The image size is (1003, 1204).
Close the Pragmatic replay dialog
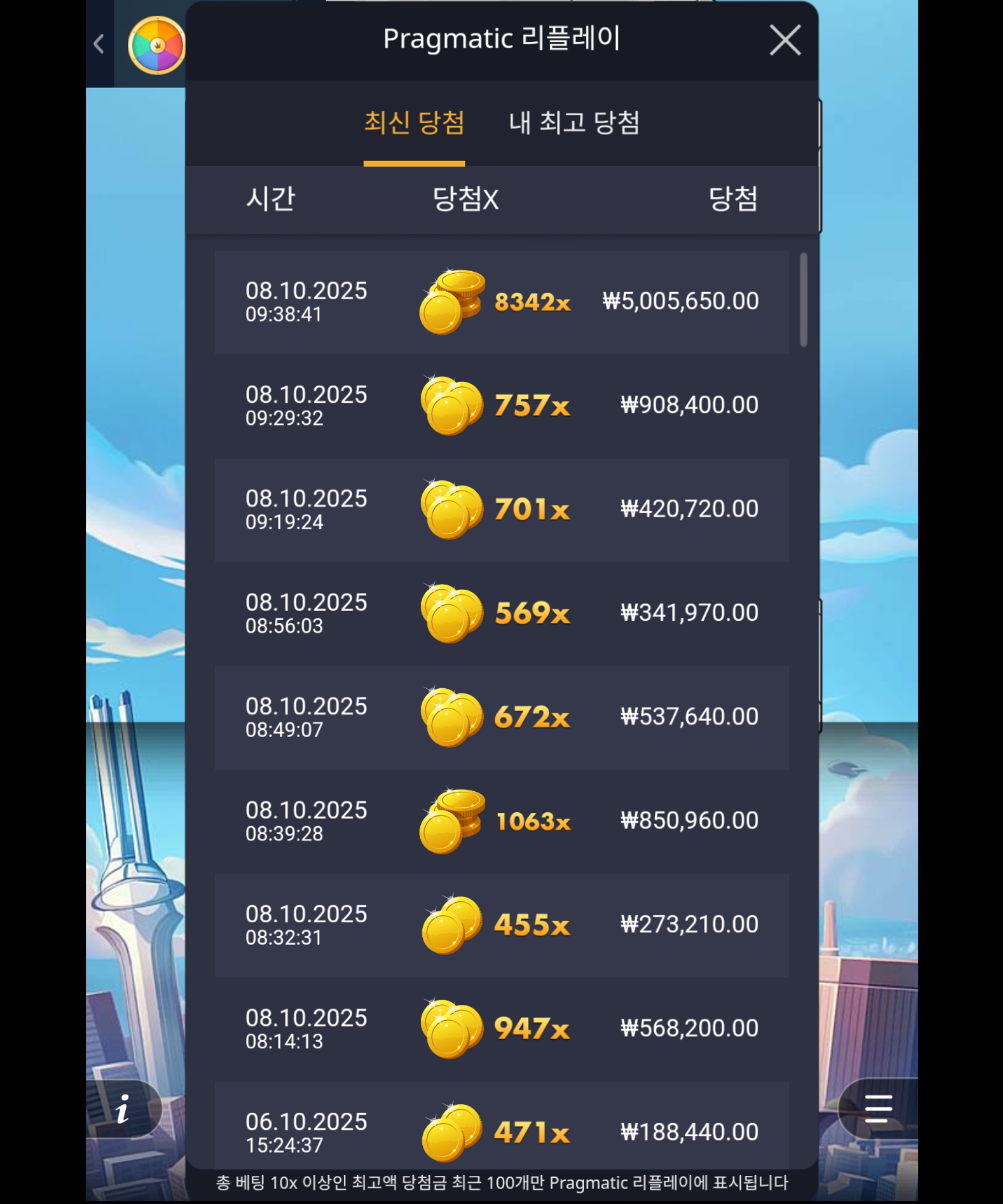pyautogui.click(x=784, y=40)
